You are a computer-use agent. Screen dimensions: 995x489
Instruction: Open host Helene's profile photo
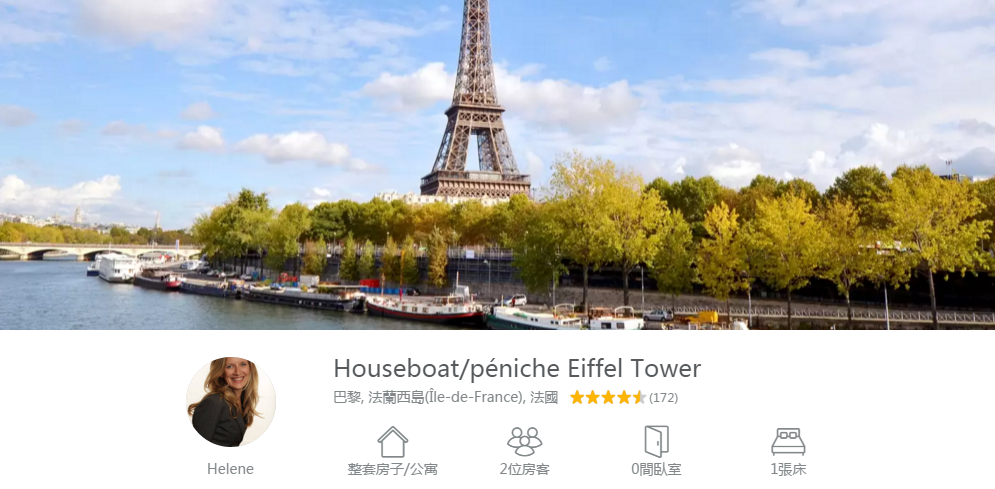click(230, 402)
